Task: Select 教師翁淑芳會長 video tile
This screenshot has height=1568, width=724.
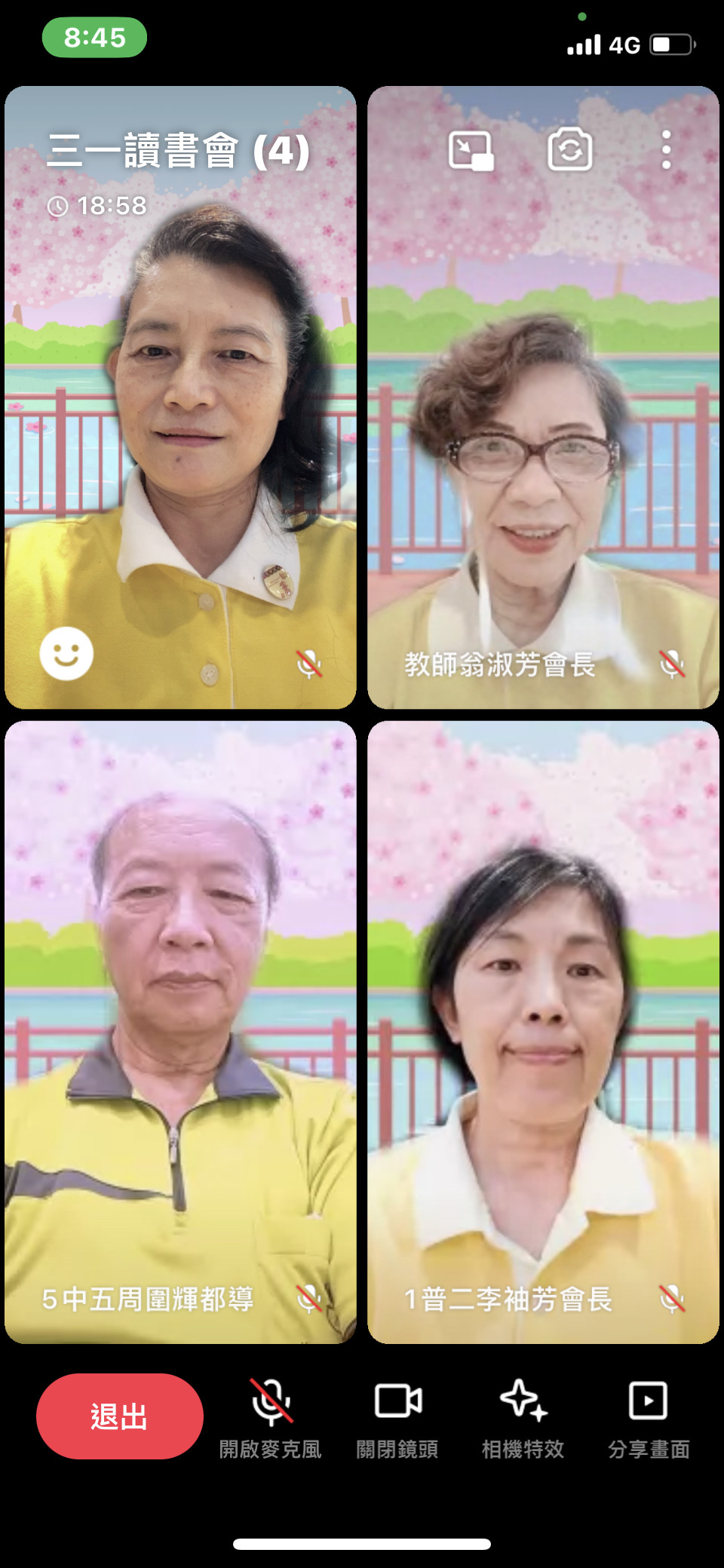Action: click(543, 453)
